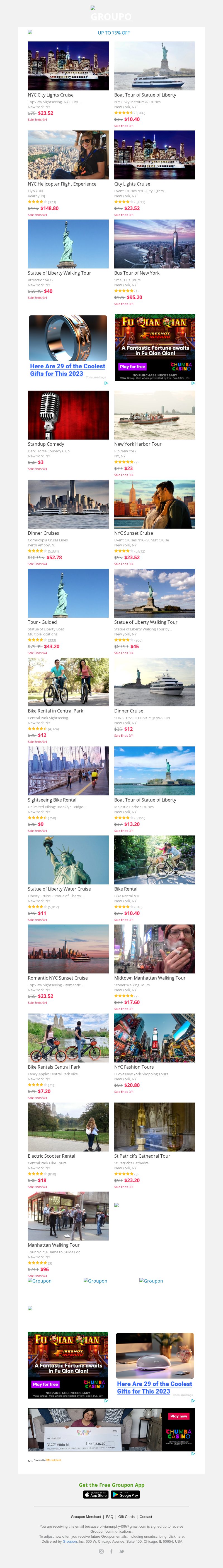The width and height of the screenshot is (223, 1568).
Task: Open the Groupon Merchant link
Action: tap(86, 1516)
